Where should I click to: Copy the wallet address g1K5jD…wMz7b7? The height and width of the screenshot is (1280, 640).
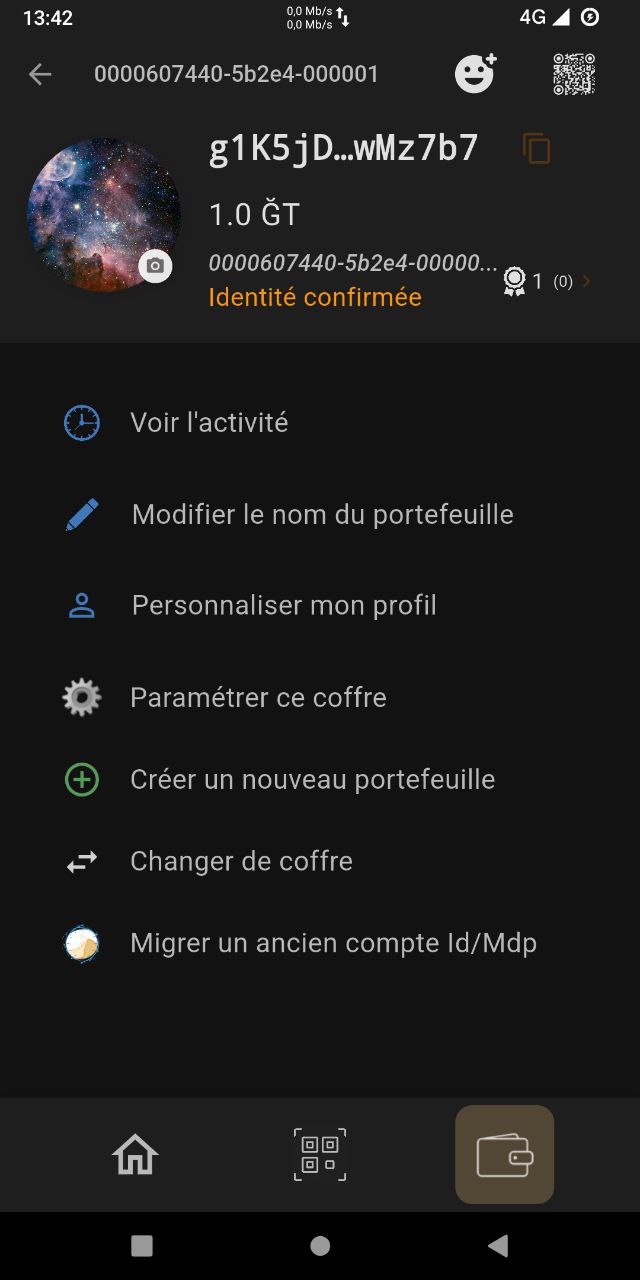point(537,149)
